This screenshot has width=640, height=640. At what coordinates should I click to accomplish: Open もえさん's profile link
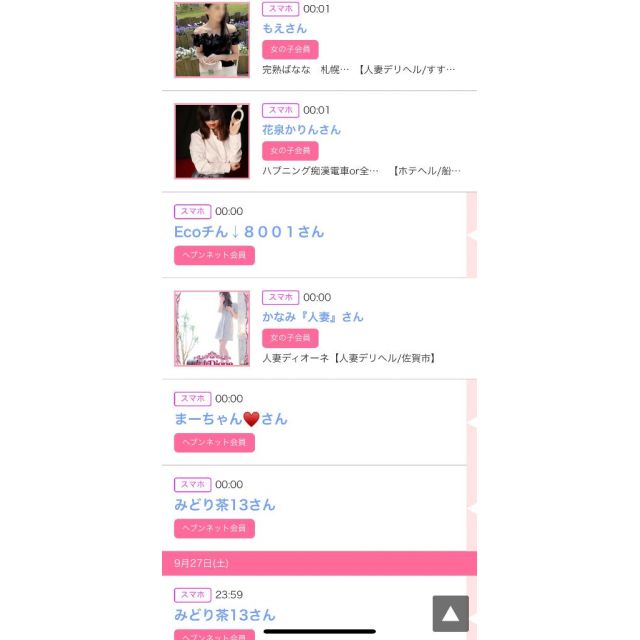pos(285,28)
